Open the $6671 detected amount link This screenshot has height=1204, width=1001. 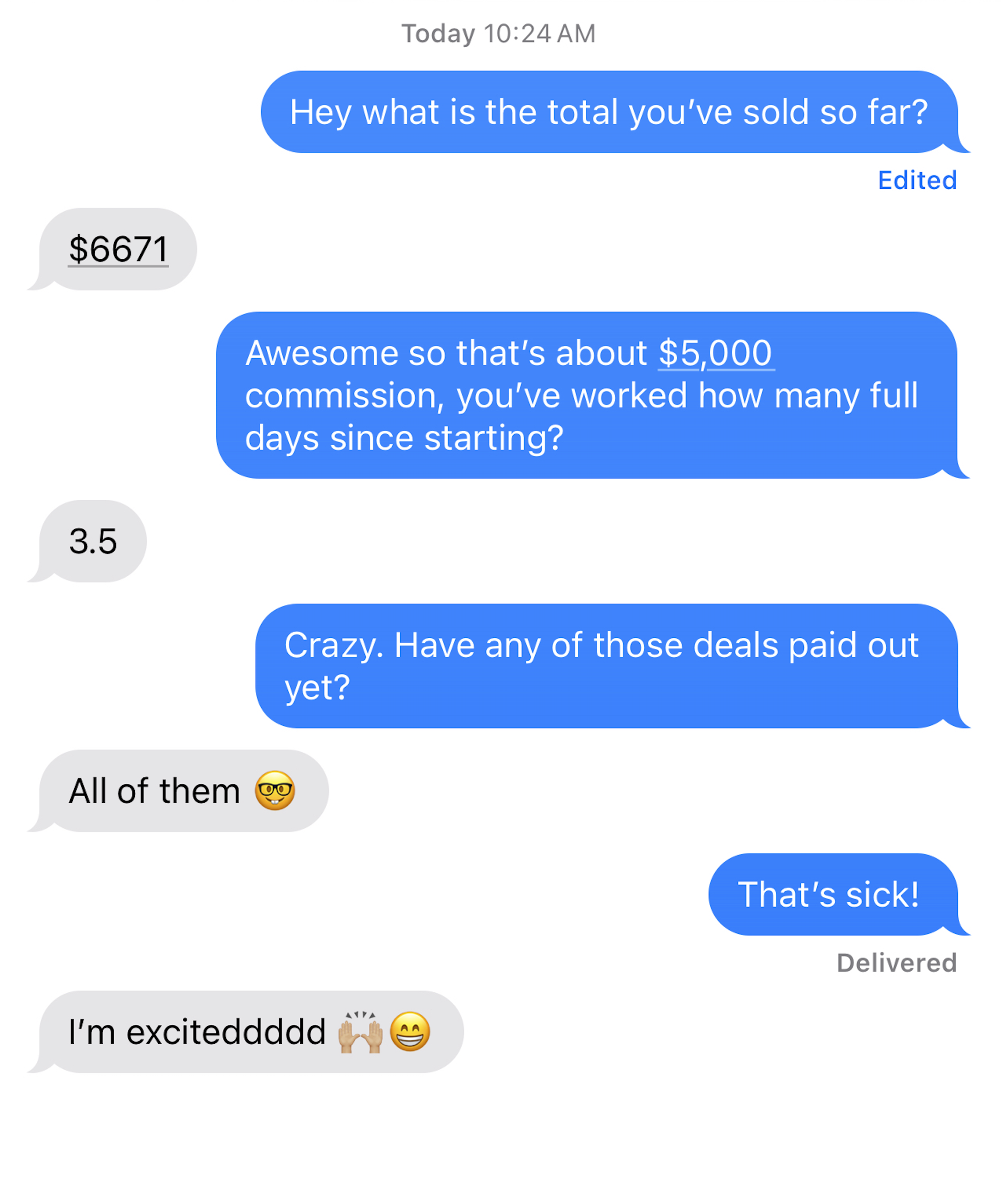[118, 248]
